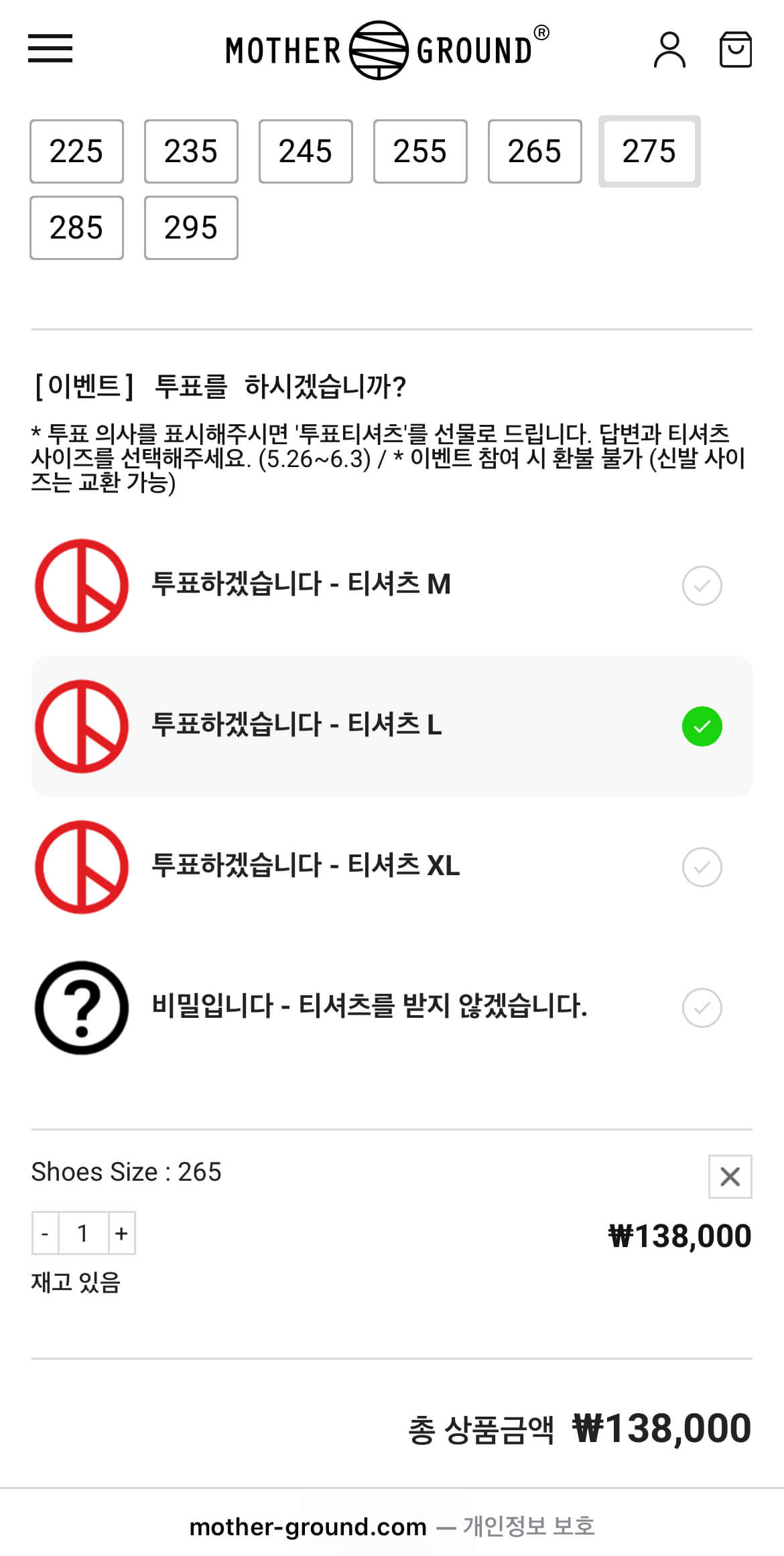
Task: Open the account profile icon
Action: pyautogui.click(x=669, y=50)
